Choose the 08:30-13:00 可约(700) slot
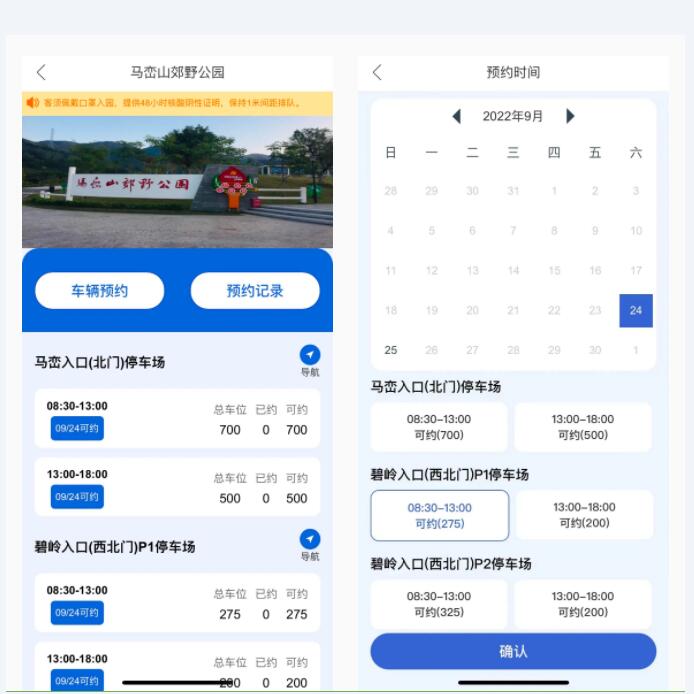 coord(438,427)
